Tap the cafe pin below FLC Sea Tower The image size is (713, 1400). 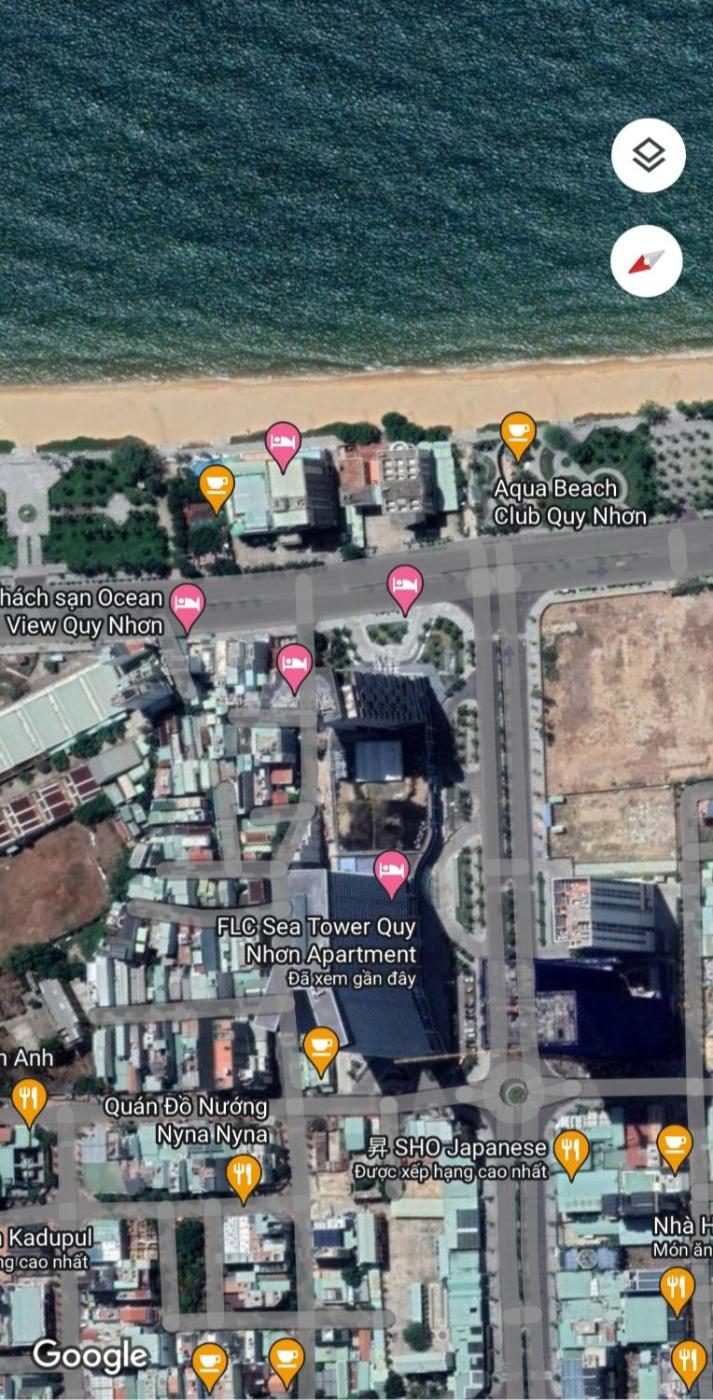pos(320,1047)
